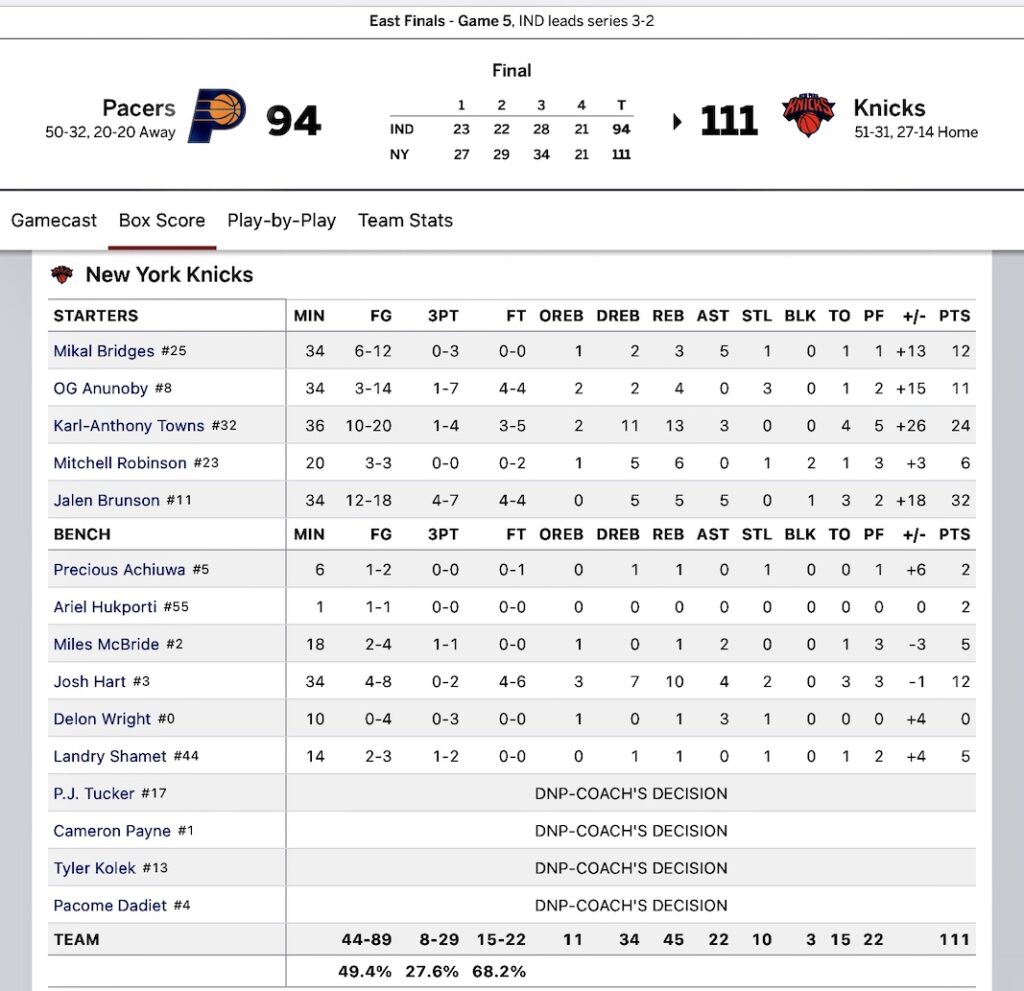Viewport: 1024px width, 991px height.
Task: Switch to the Gamecast tab
Action: (x=54, y=220)
